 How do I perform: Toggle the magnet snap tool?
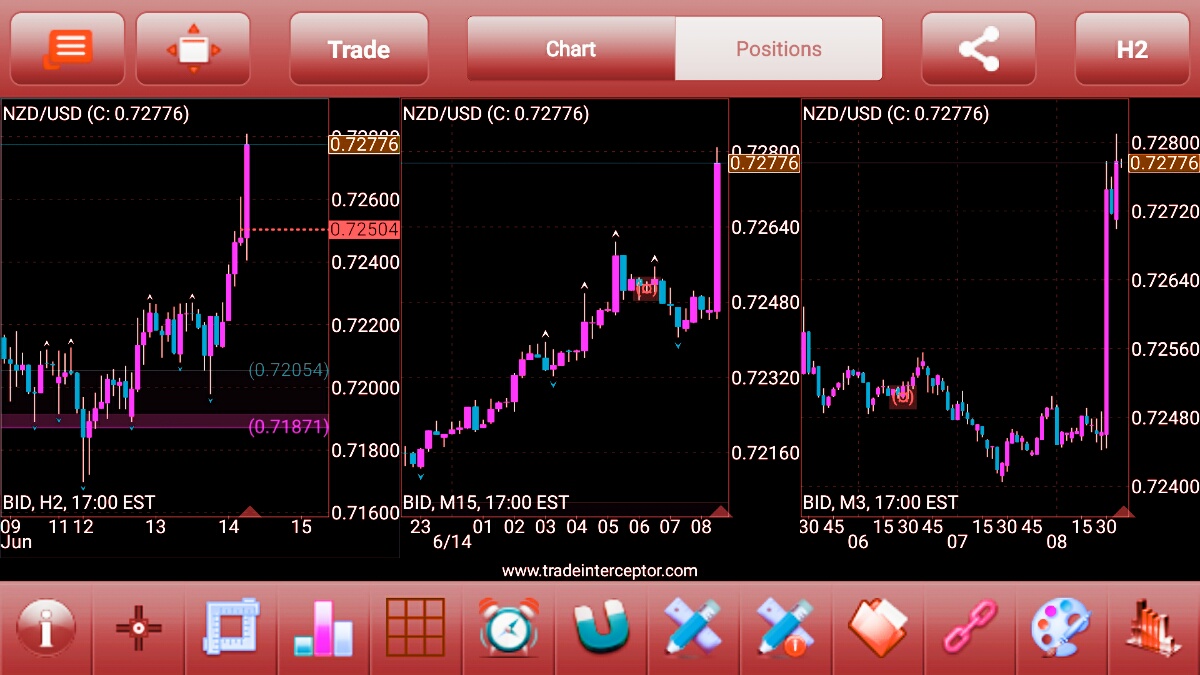point(601,630)
